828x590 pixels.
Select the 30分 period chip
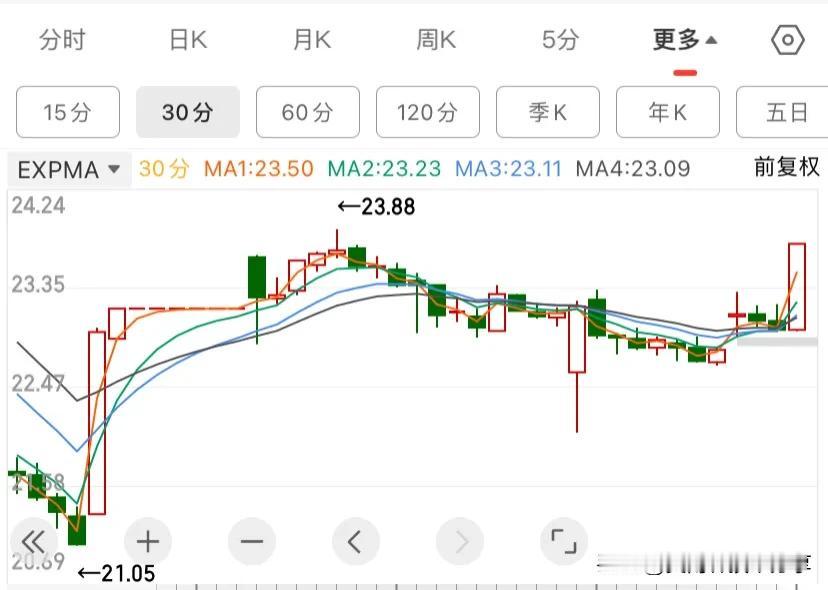[x=188, y=112]
